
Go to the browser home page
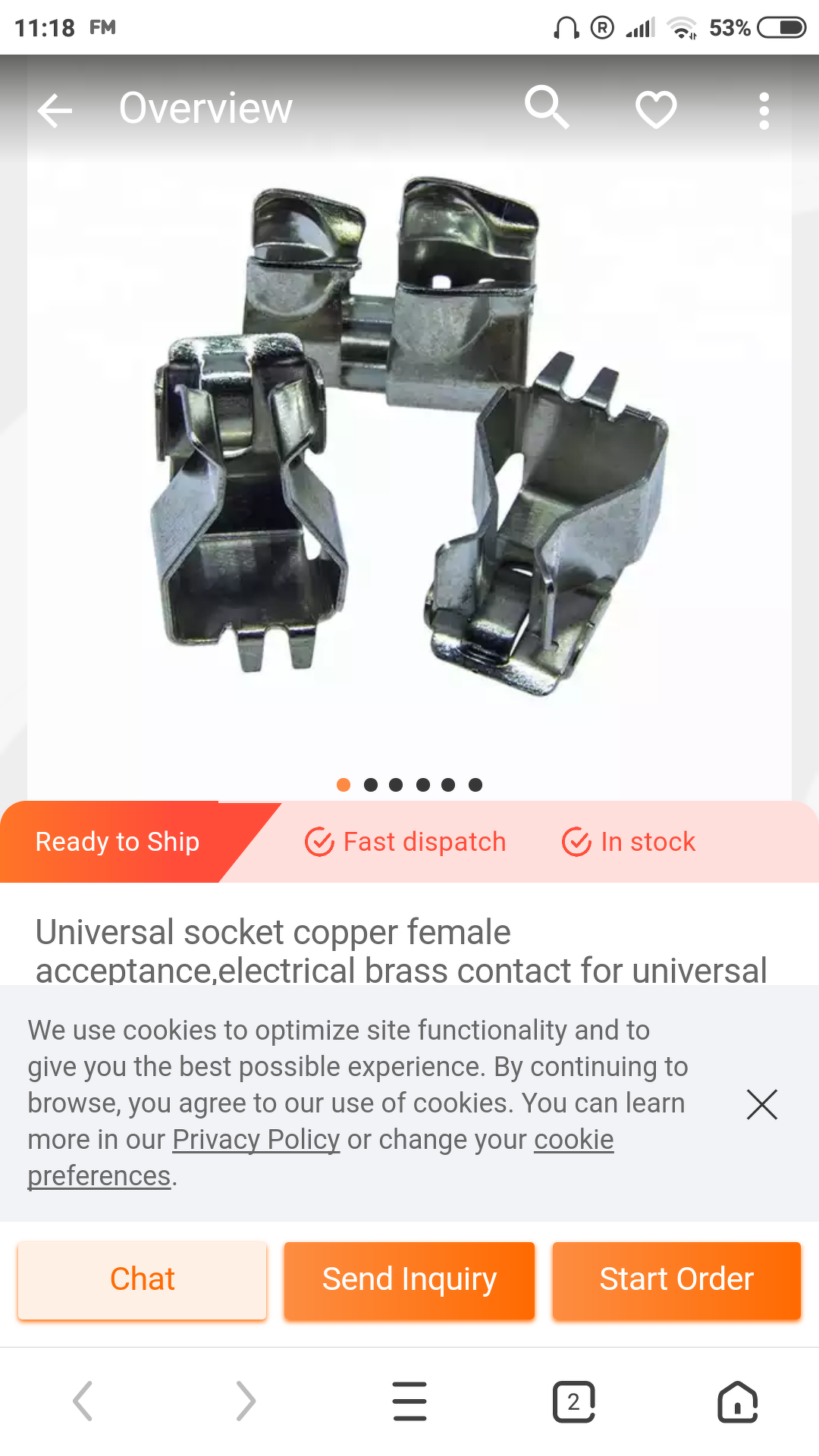(x=737, y=1401)
